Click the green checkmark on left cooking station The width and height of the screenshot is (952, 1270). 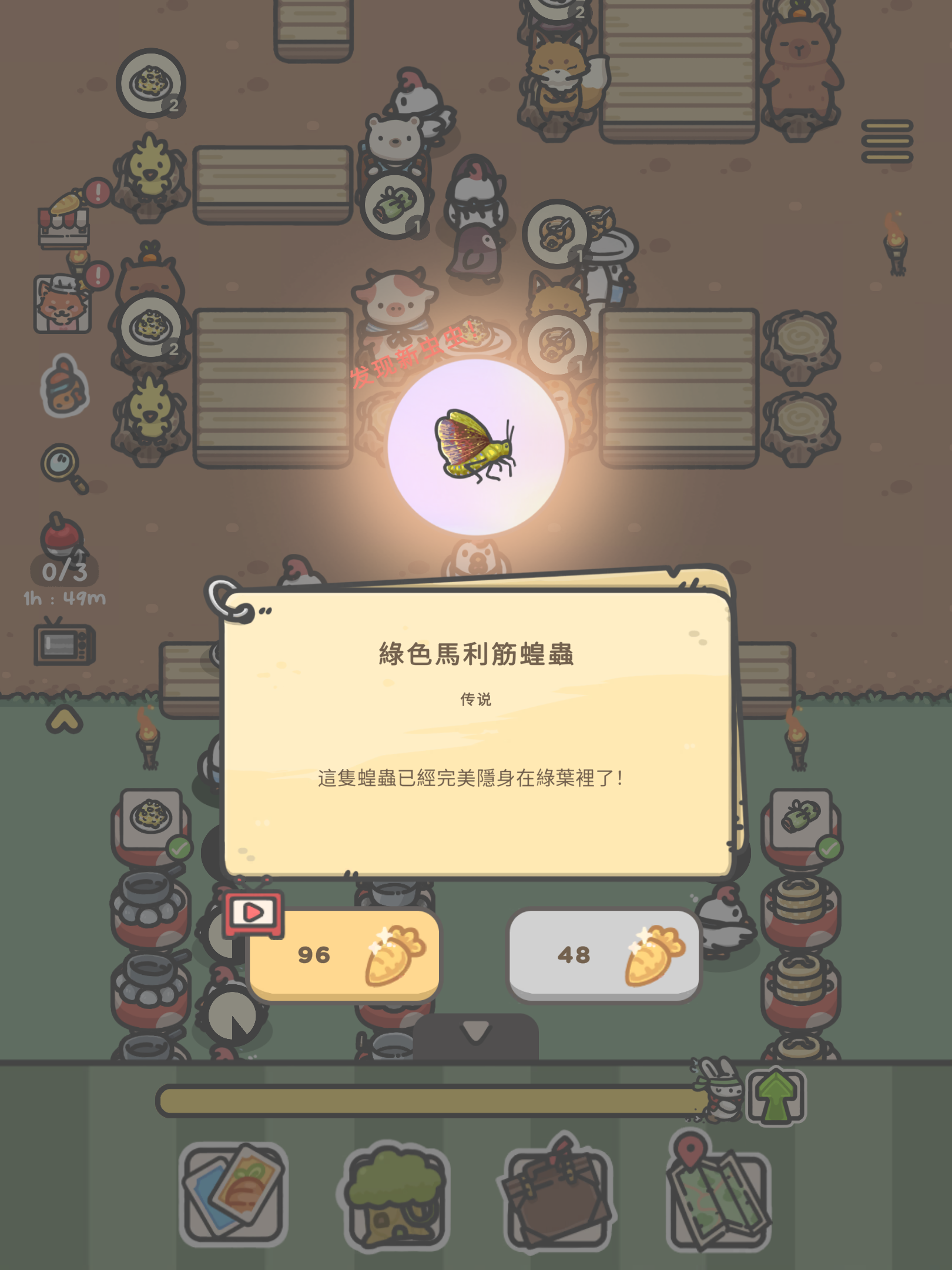(180, 848)
